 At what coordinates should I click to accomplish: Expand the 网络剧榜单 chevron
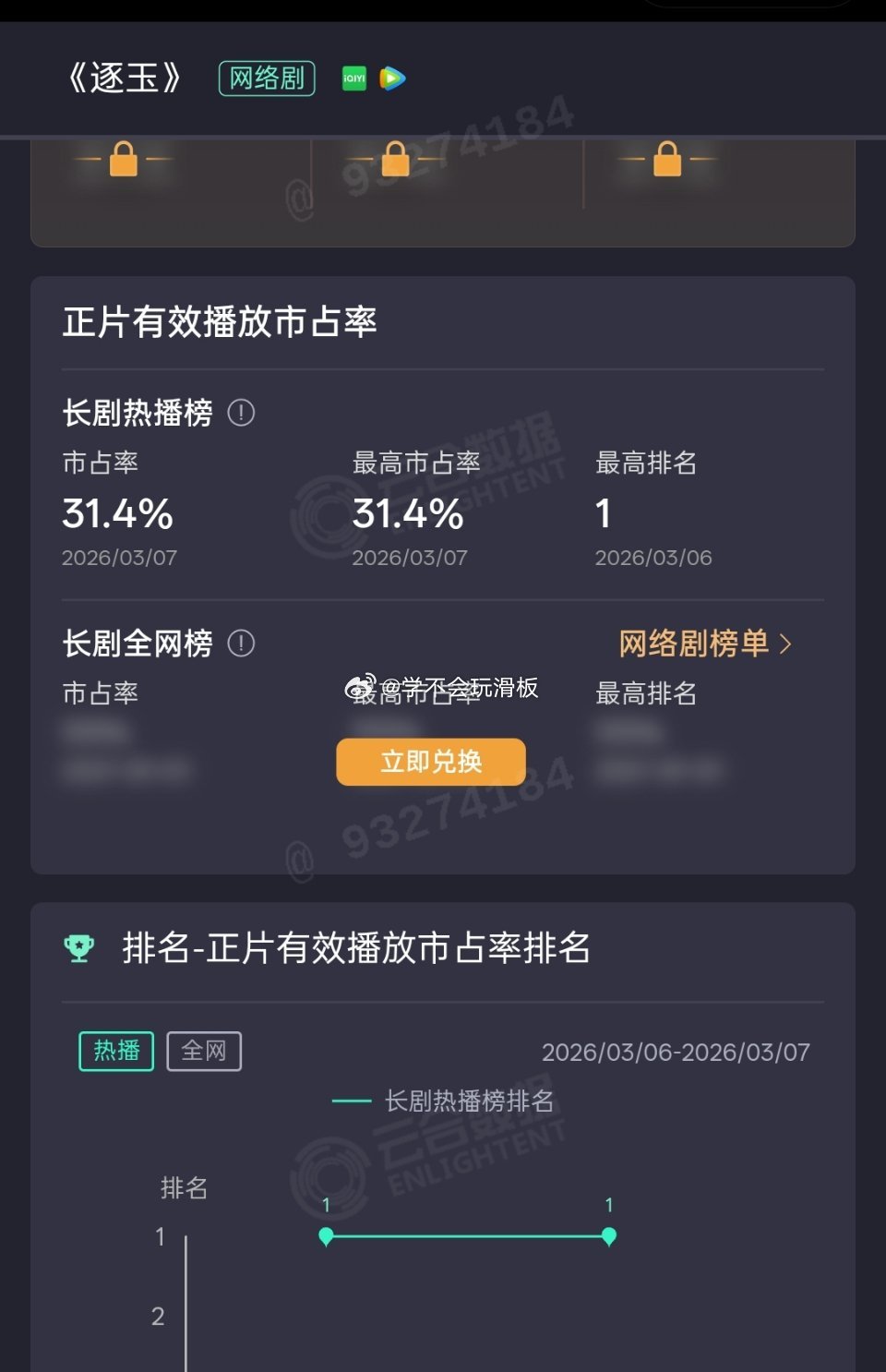coord(788,644)
